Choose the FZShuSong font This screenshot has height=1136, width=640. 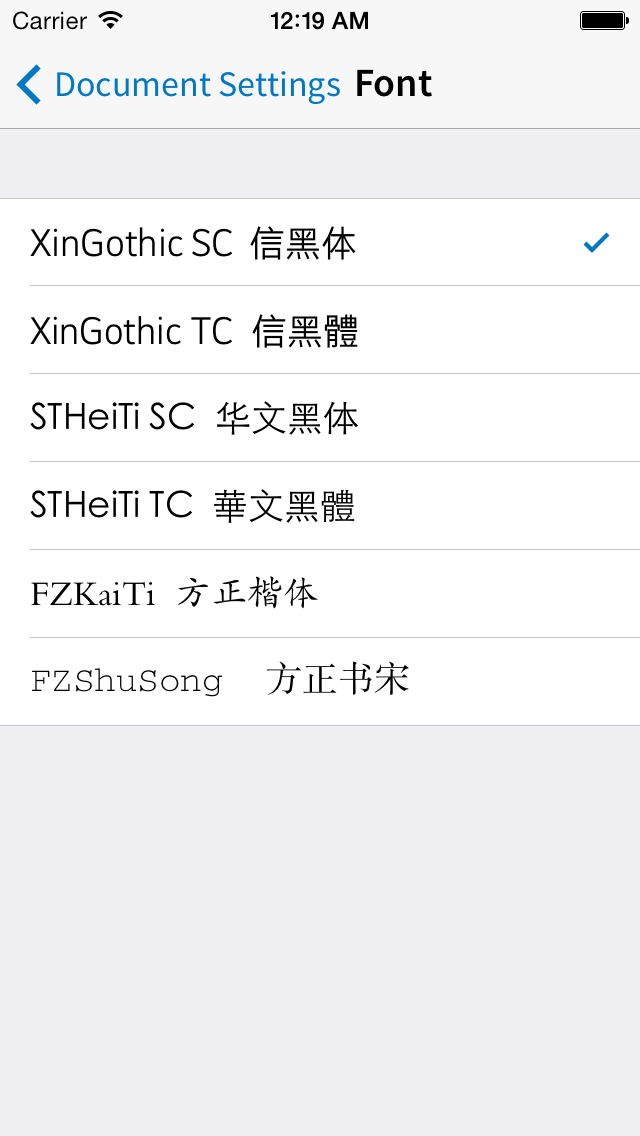point(320,682)
